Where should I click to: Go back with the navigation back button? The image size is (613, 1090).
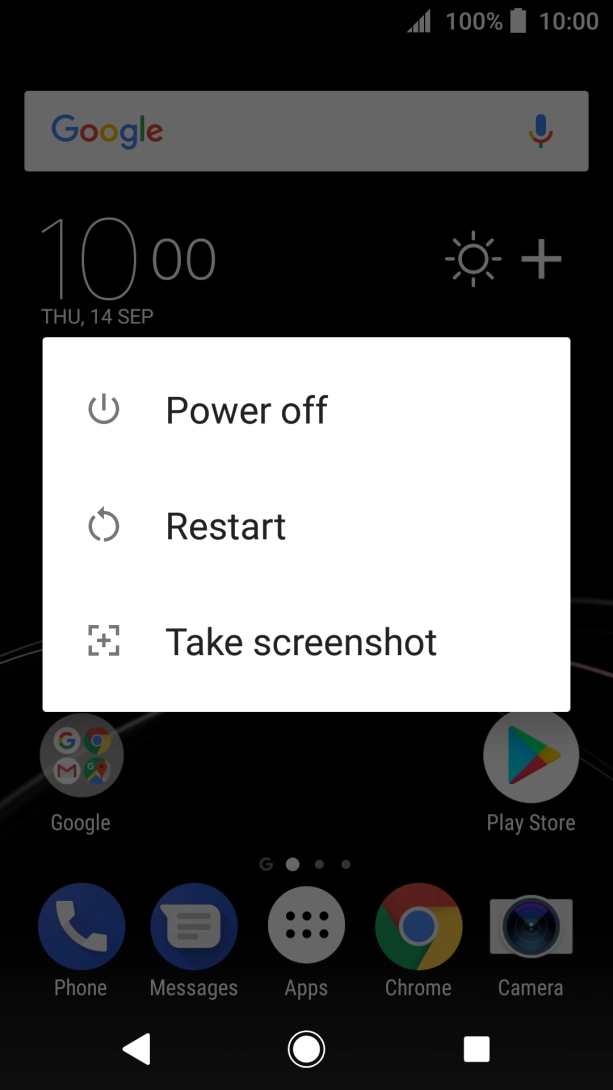point(136,1048)
